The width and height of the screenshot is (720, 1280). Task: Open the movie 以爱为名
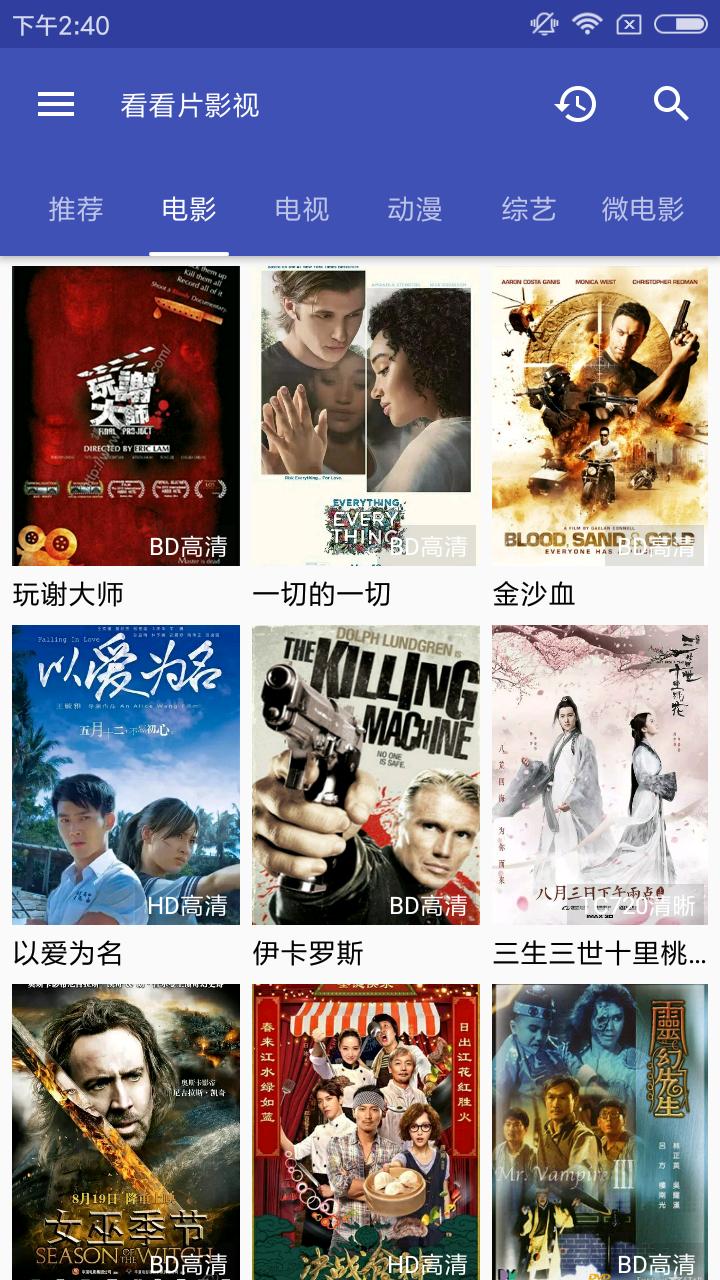click(x=125, y=775)
